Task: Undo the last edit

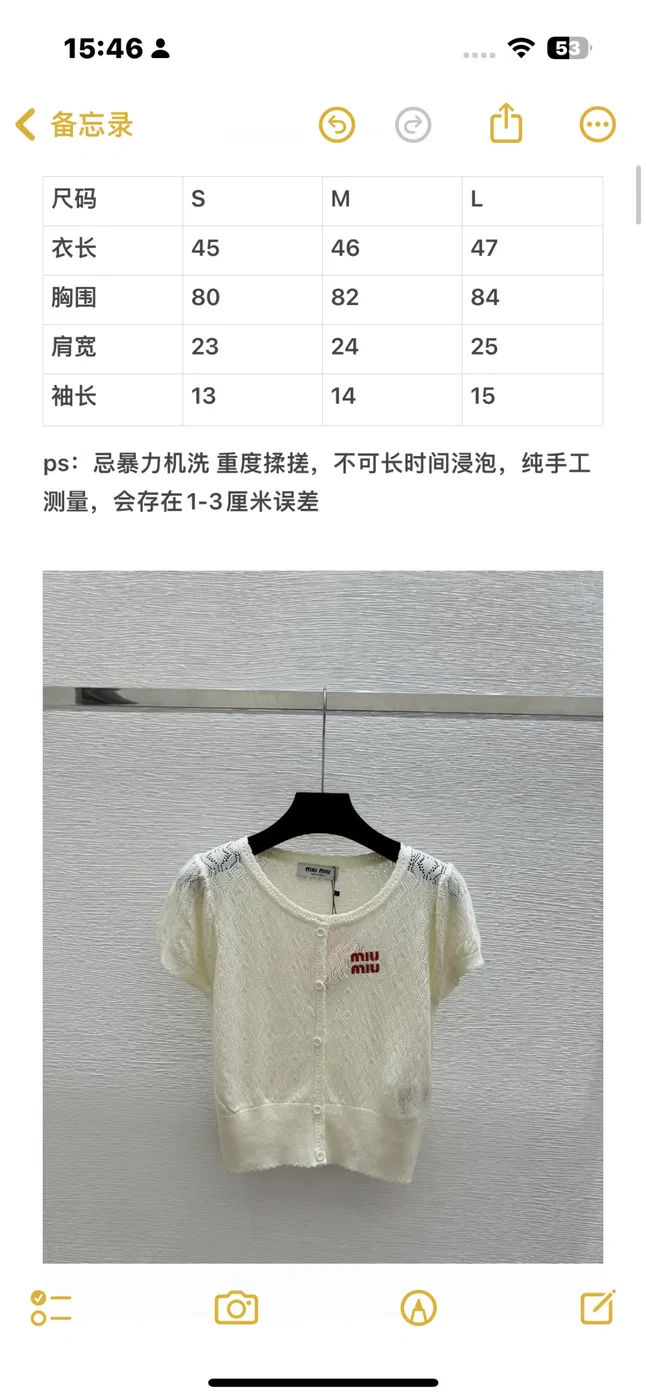Action: click(x=337, y=125)
